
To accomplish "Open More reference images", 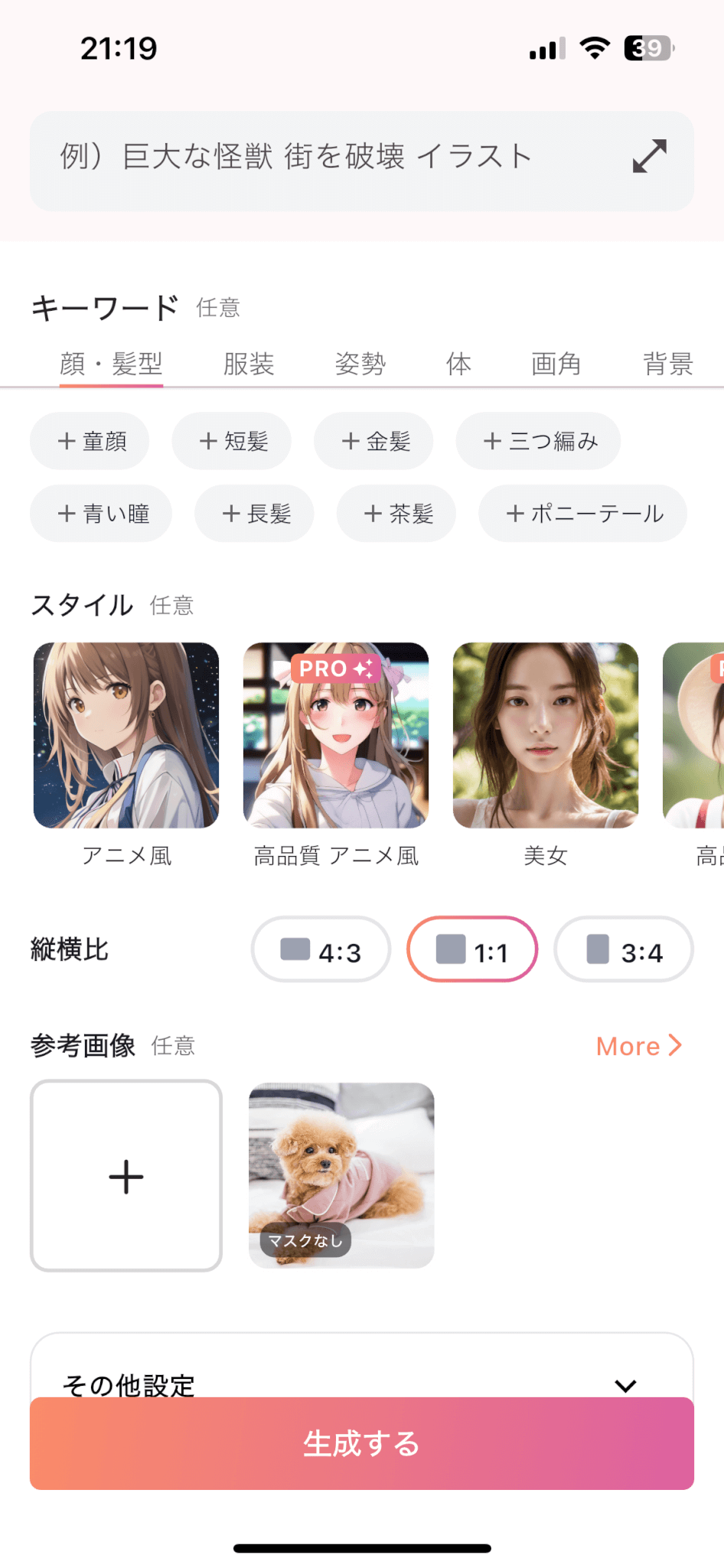I will point(638,1046).
